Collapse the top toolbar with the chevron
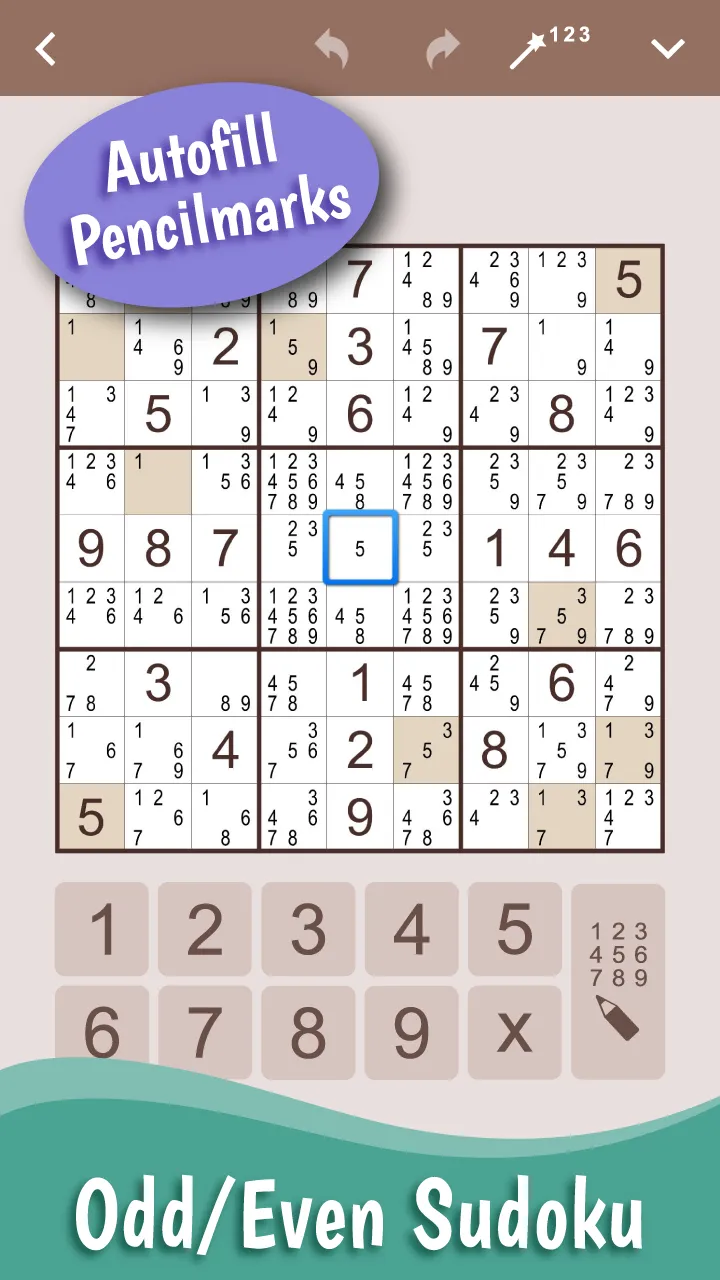 pyautogui.click(x=668, y=48)
